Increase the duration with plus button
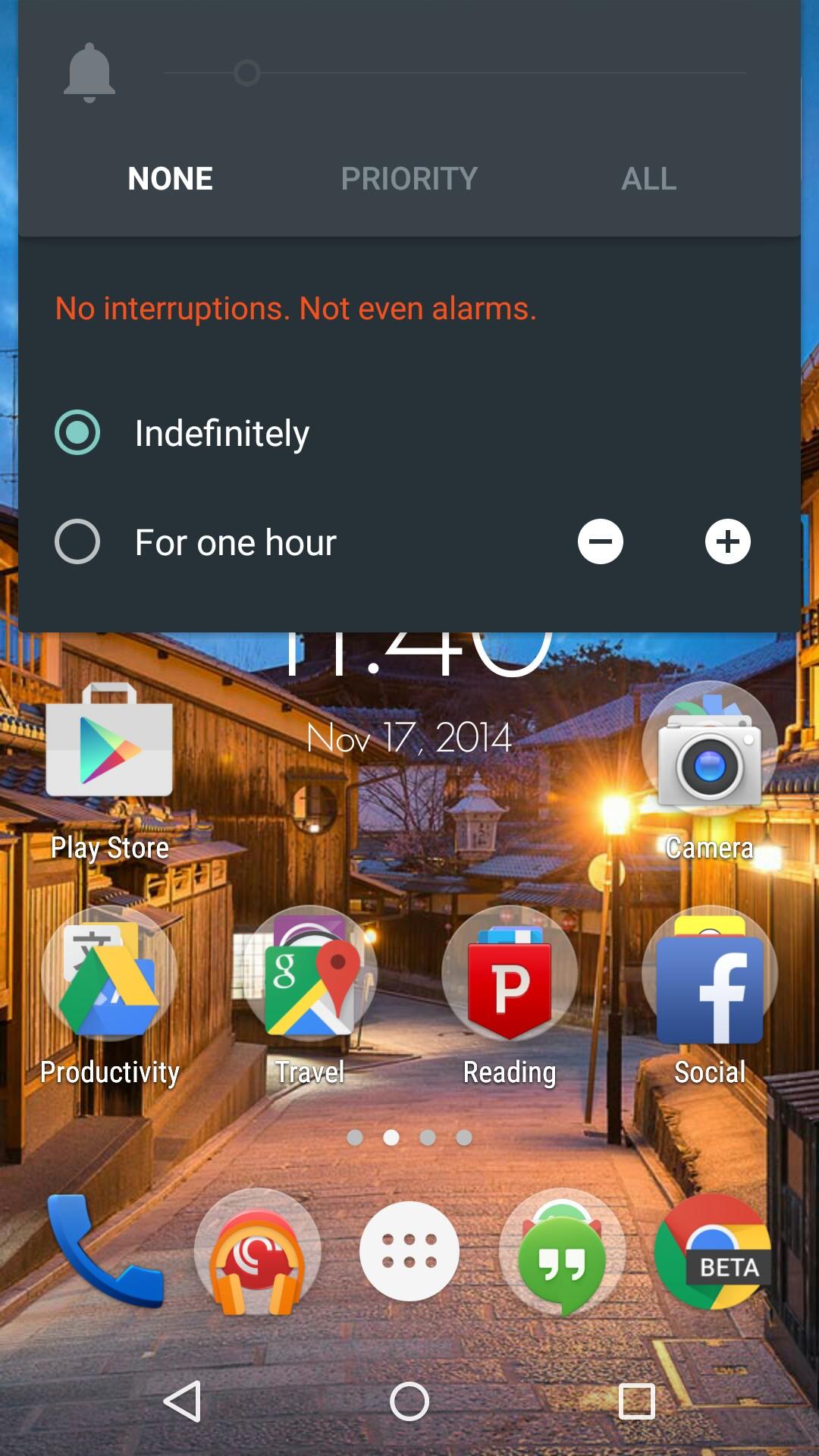This screenshot has height=1456, width=819. (728, 541)
